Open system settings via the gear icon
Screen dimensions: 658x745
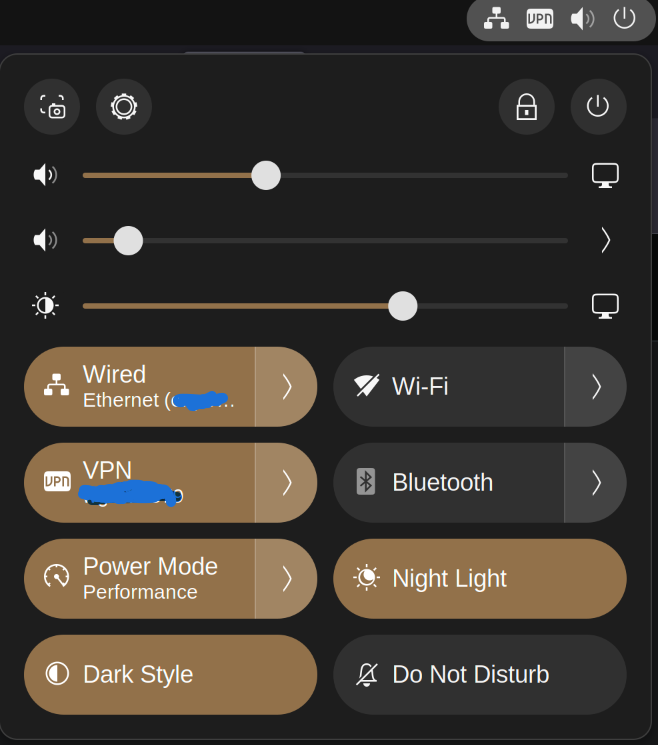pos(124,107)
